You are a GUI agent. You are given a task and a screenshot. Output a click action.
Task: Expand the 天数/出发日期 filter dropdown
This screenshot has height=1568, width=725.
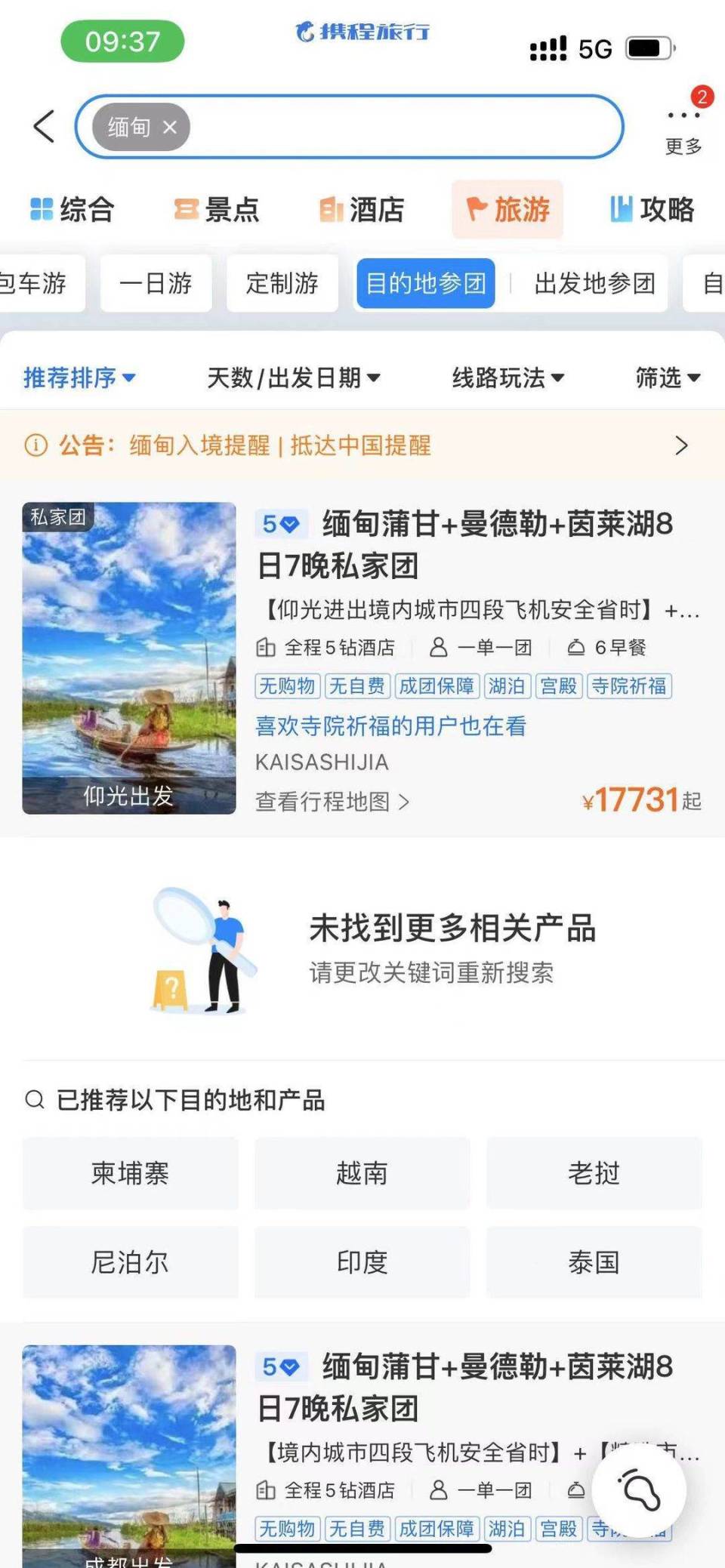(295, 377)
